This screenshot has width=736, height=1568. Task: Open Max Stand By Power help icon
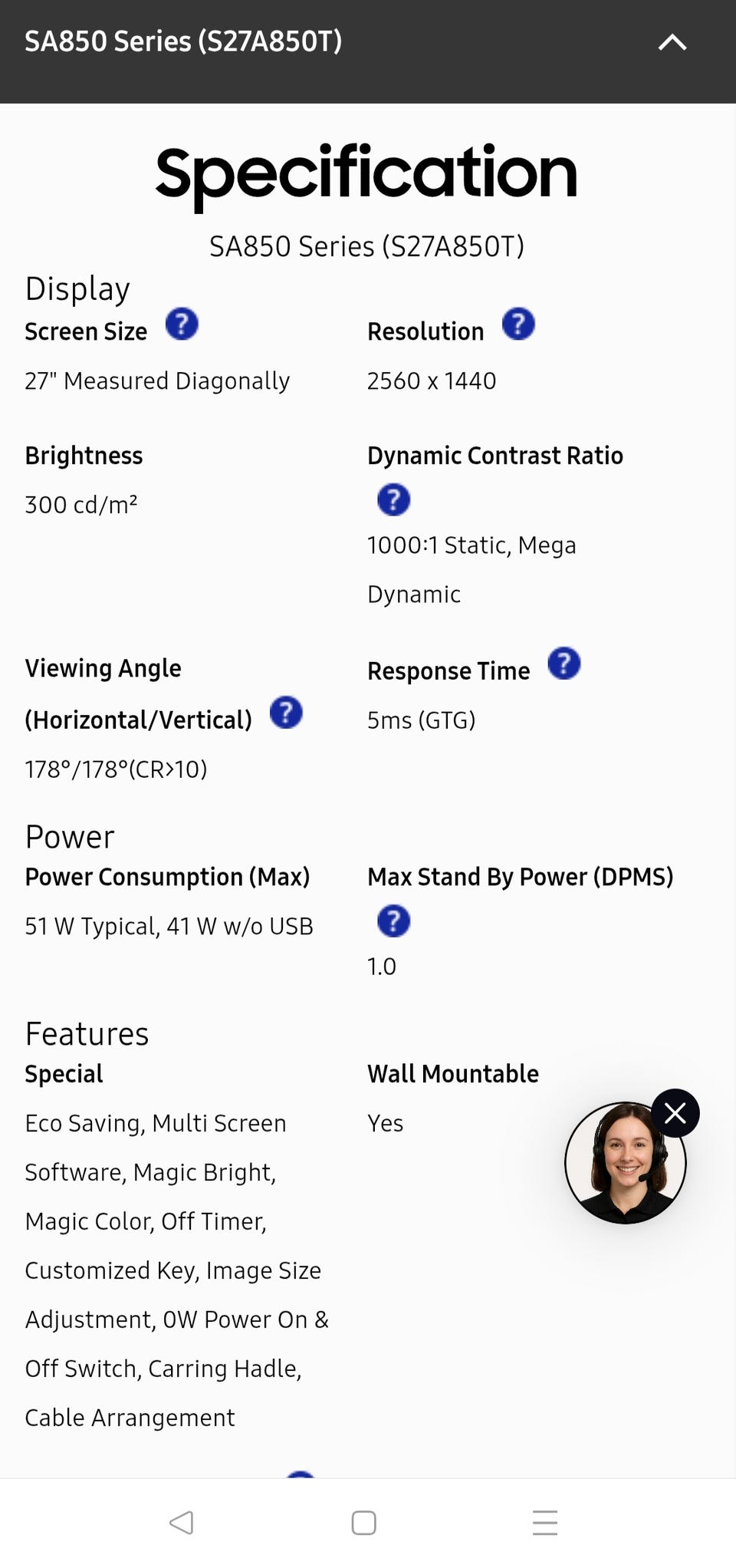(x=394, y=921)
